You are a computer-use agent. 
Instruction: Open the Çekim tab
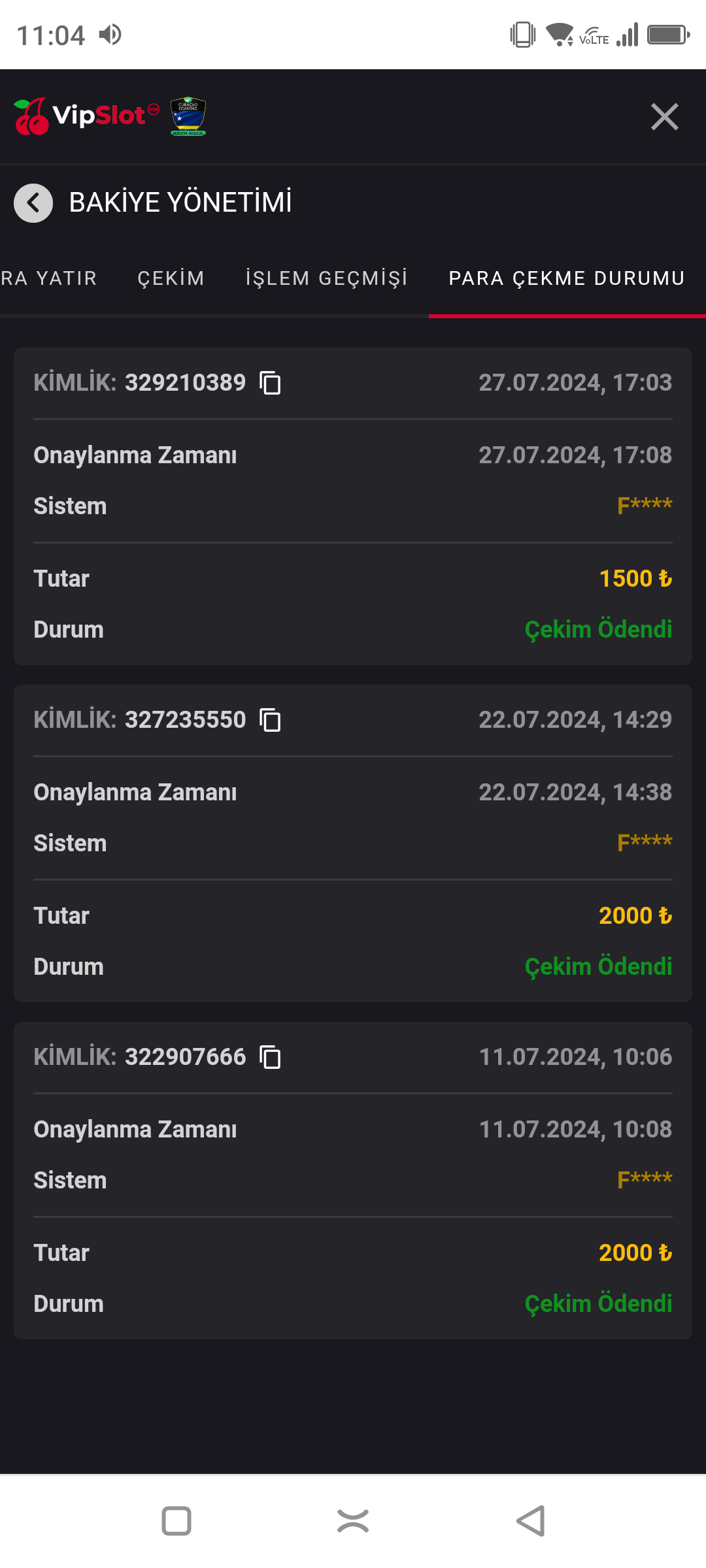(x=171, y=278)
